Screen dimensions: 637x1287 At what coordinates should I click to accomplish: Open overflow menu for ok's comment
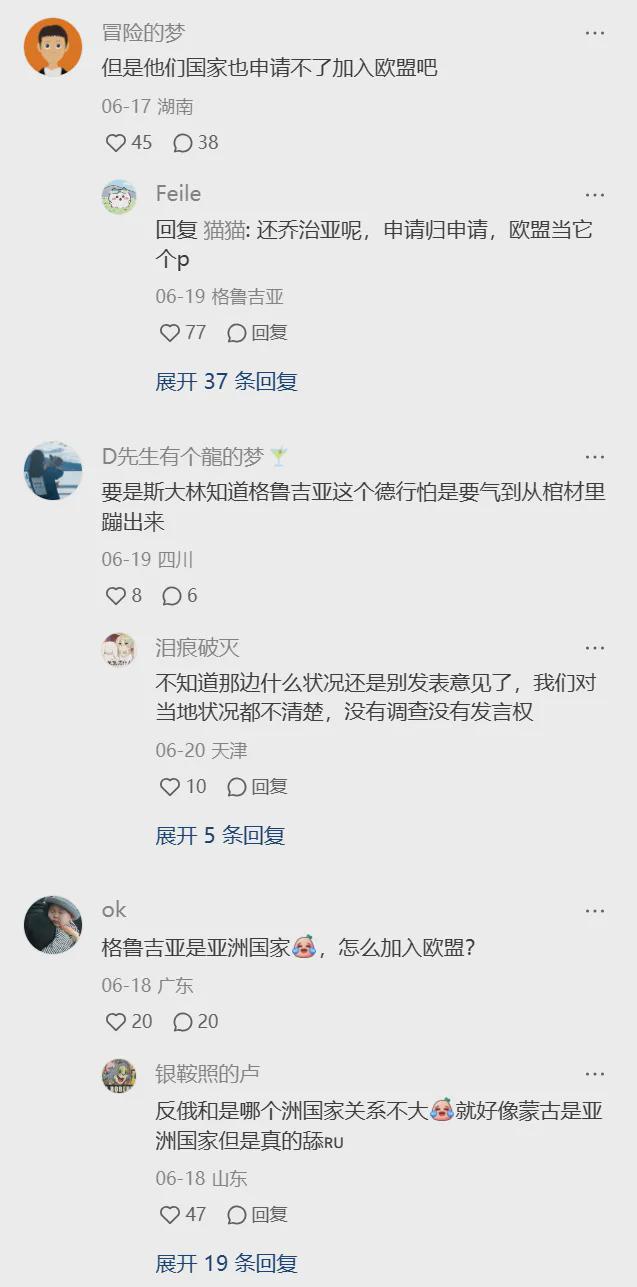click(595, 911)
